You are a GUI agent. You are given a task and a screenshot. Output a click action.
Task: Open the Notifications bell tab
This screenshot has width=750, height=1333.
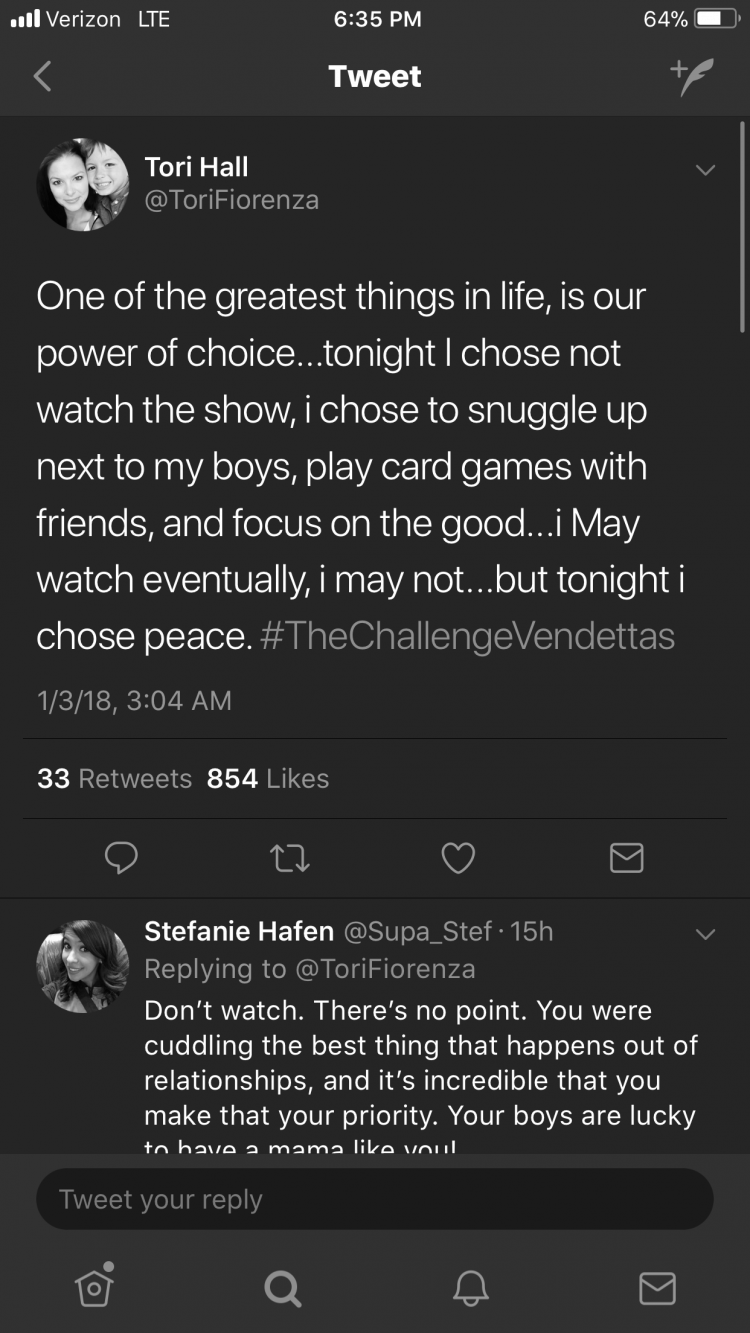coord(470,1288)
